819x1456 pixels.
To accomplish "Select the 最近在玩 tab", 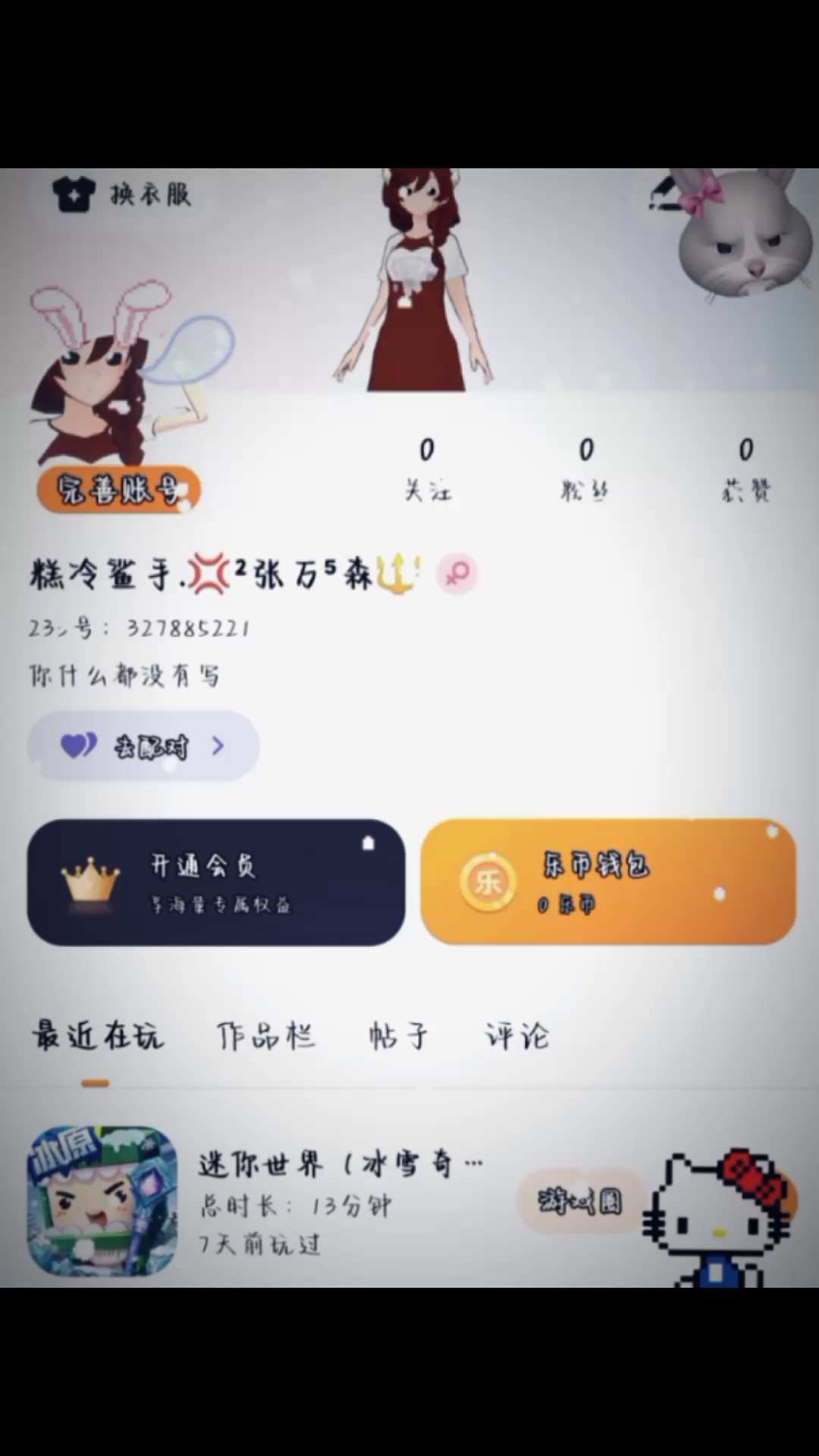I will pyautogui.click(x=97, y=1036).
